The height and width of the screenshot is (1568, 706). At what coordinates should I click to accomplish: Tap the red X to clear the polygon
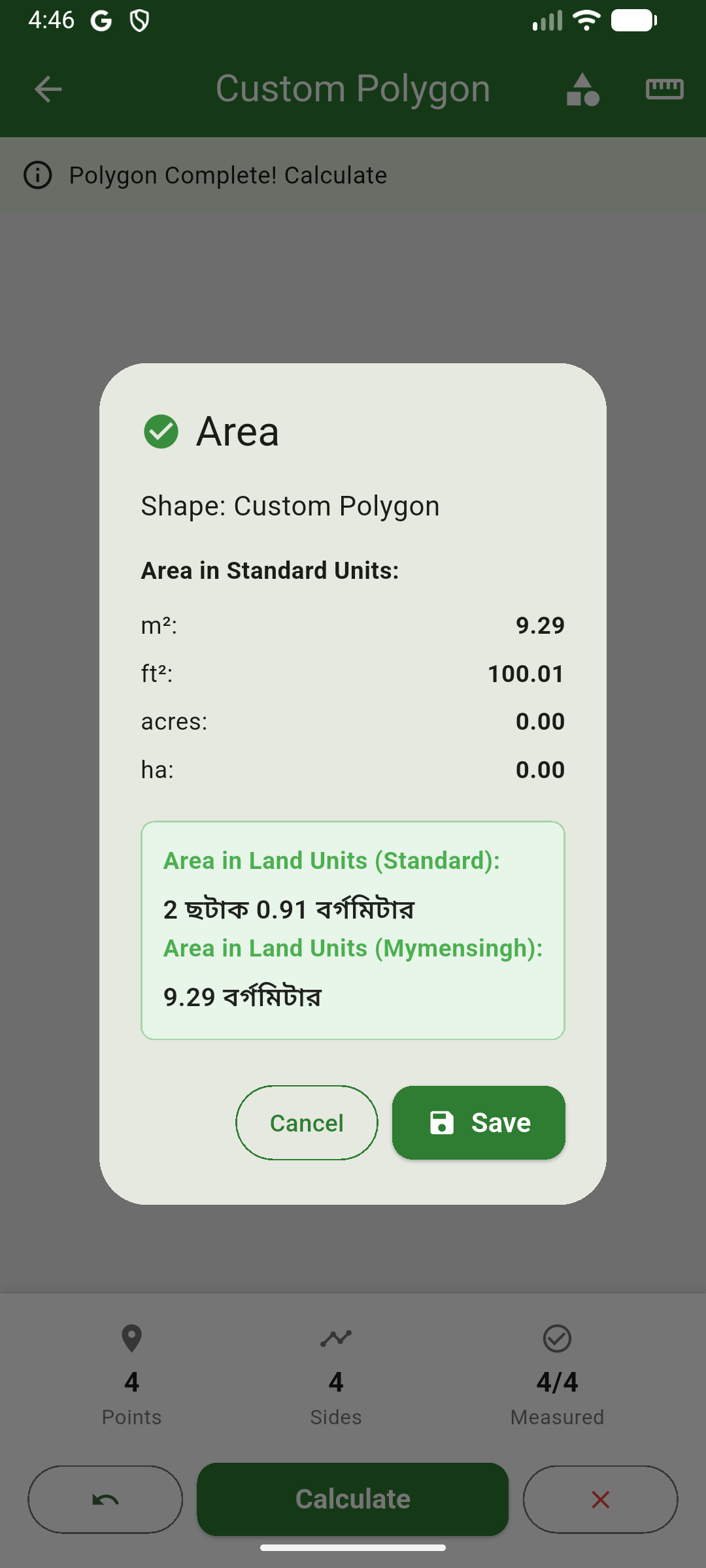tap(600, 1499)
